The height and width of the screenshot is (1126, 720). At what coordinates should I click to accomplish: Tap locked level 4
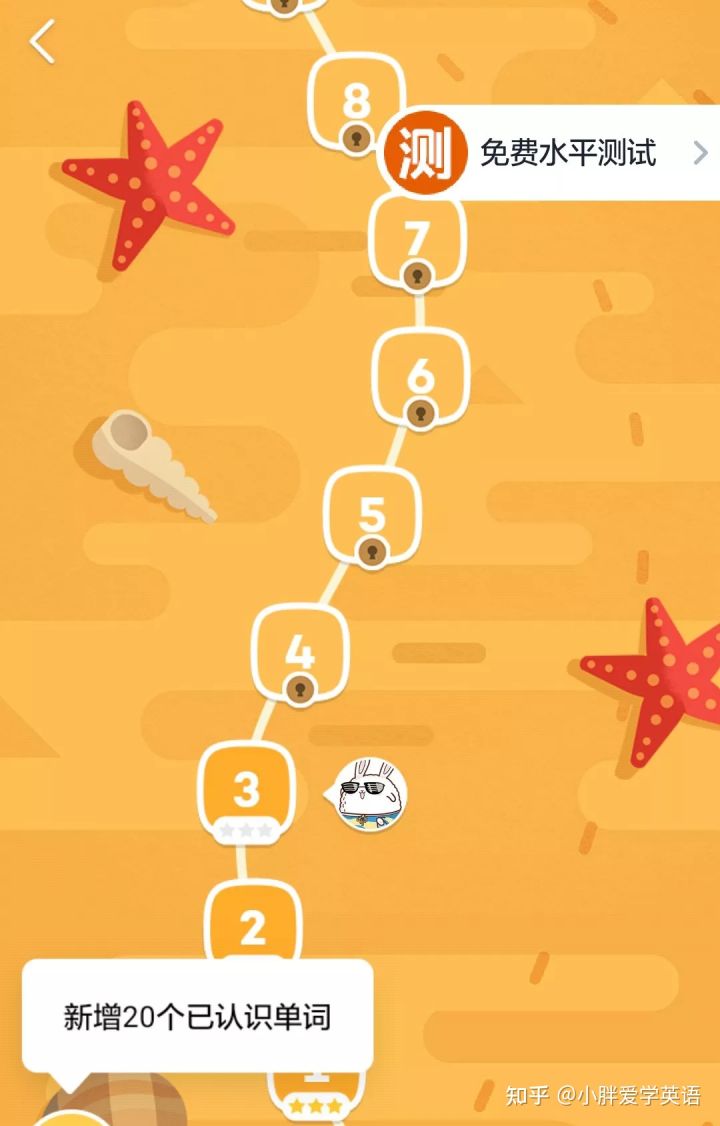tap(300, 653)
